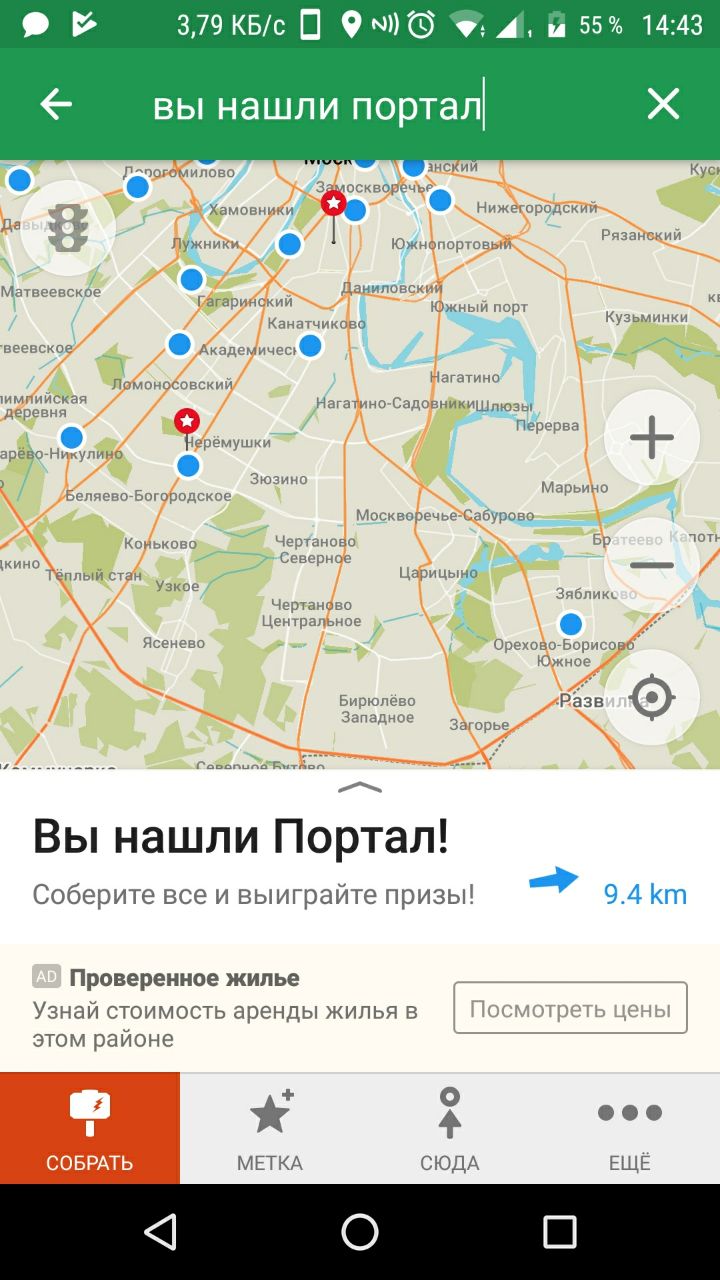Tap the blue marker near Орехово-Борисово
This screenshot has width=720, height=1280.
tap(571, 625)
